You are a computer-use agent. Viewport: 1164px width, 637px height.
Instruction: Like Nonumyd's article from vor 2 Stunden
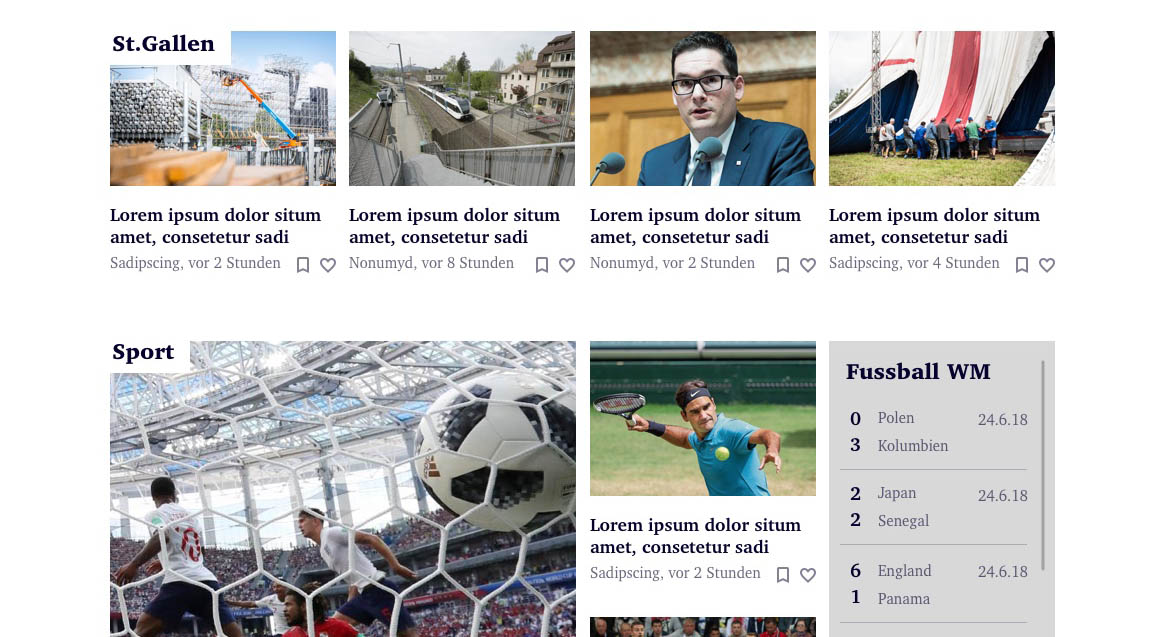(x=808, y=265)
